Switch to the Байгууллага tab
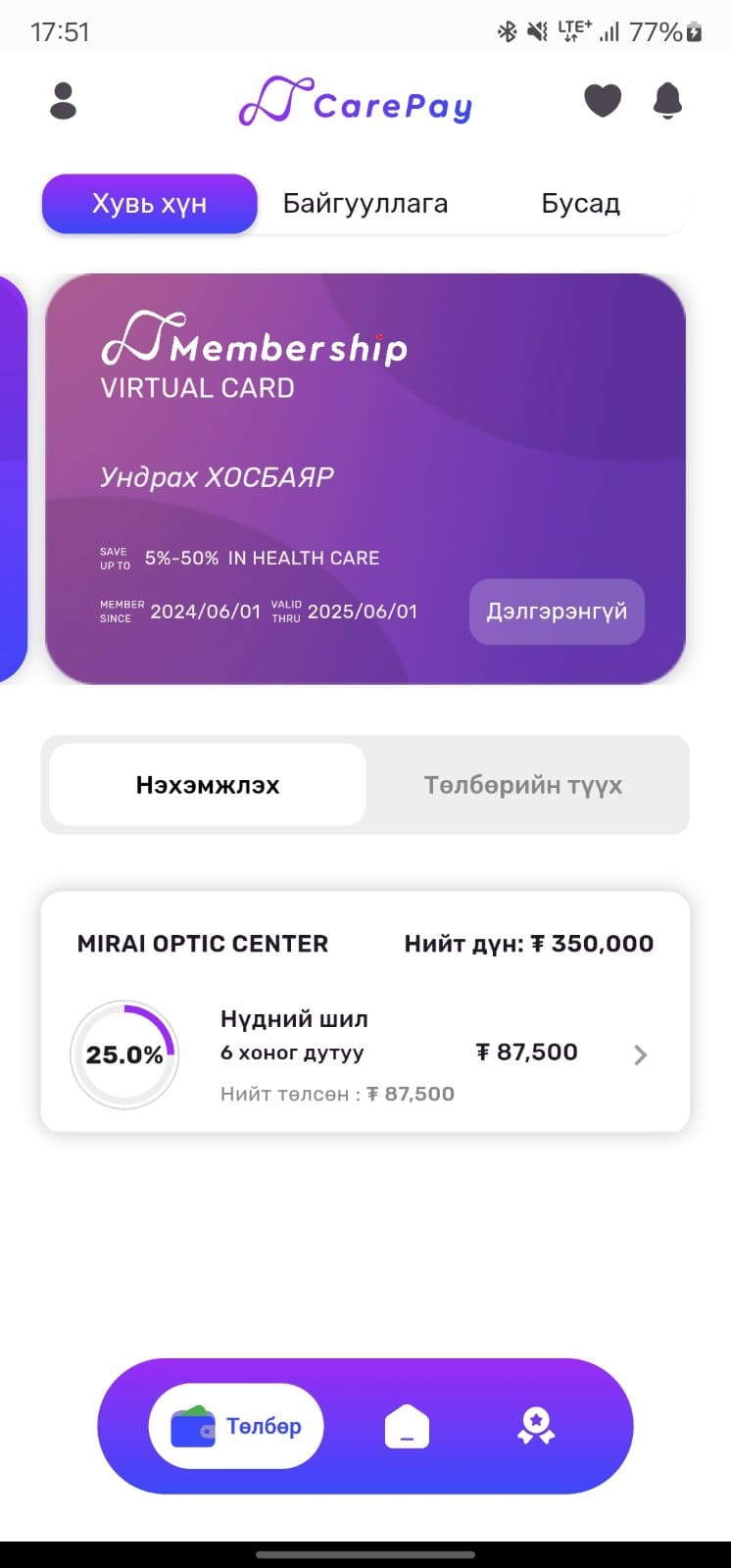Image resolution: width=731 pixels, height=1568 pixels. [x=365, y=204]
